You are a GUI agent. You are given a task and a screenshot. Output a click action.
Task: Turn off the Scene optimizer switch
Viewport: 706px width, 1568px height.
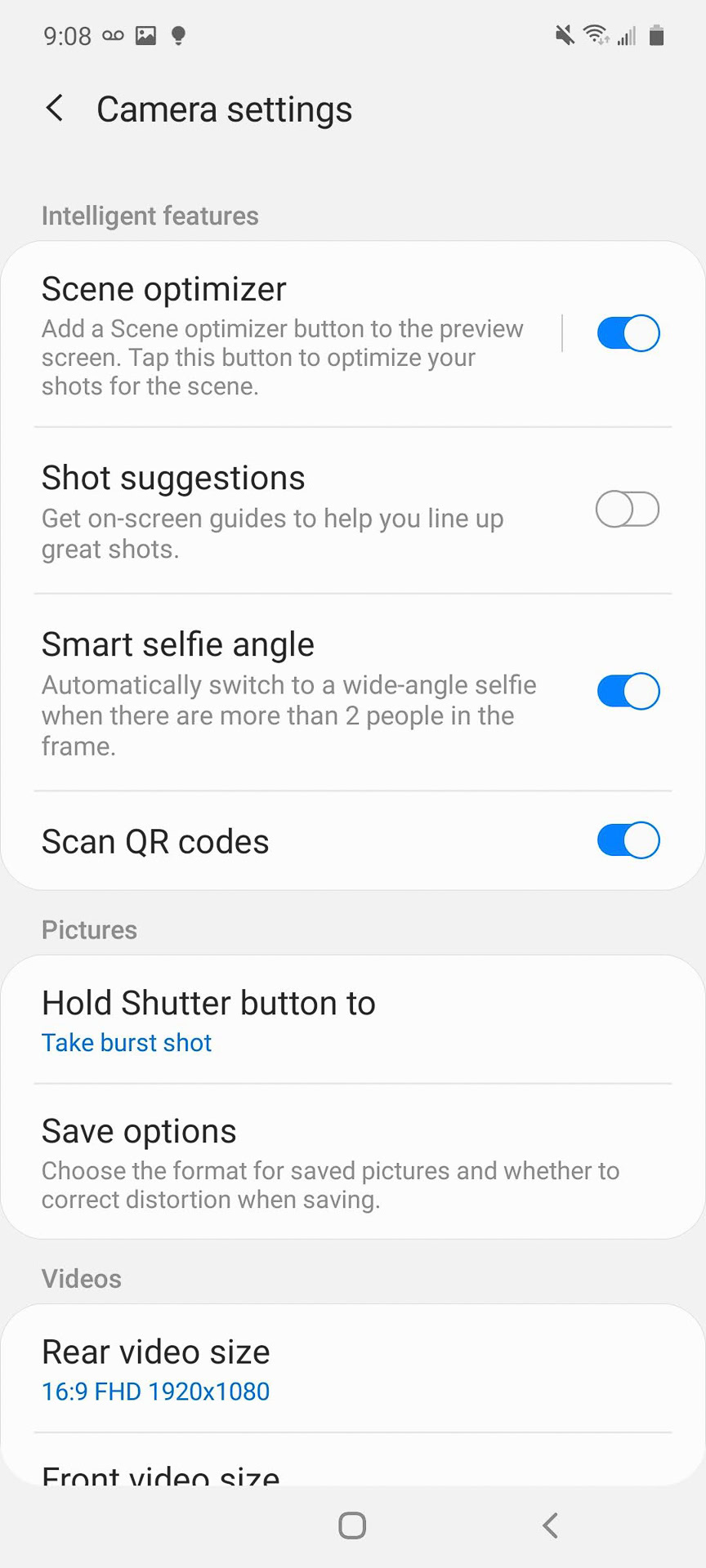pyautogui.click(x=628, y=333)
